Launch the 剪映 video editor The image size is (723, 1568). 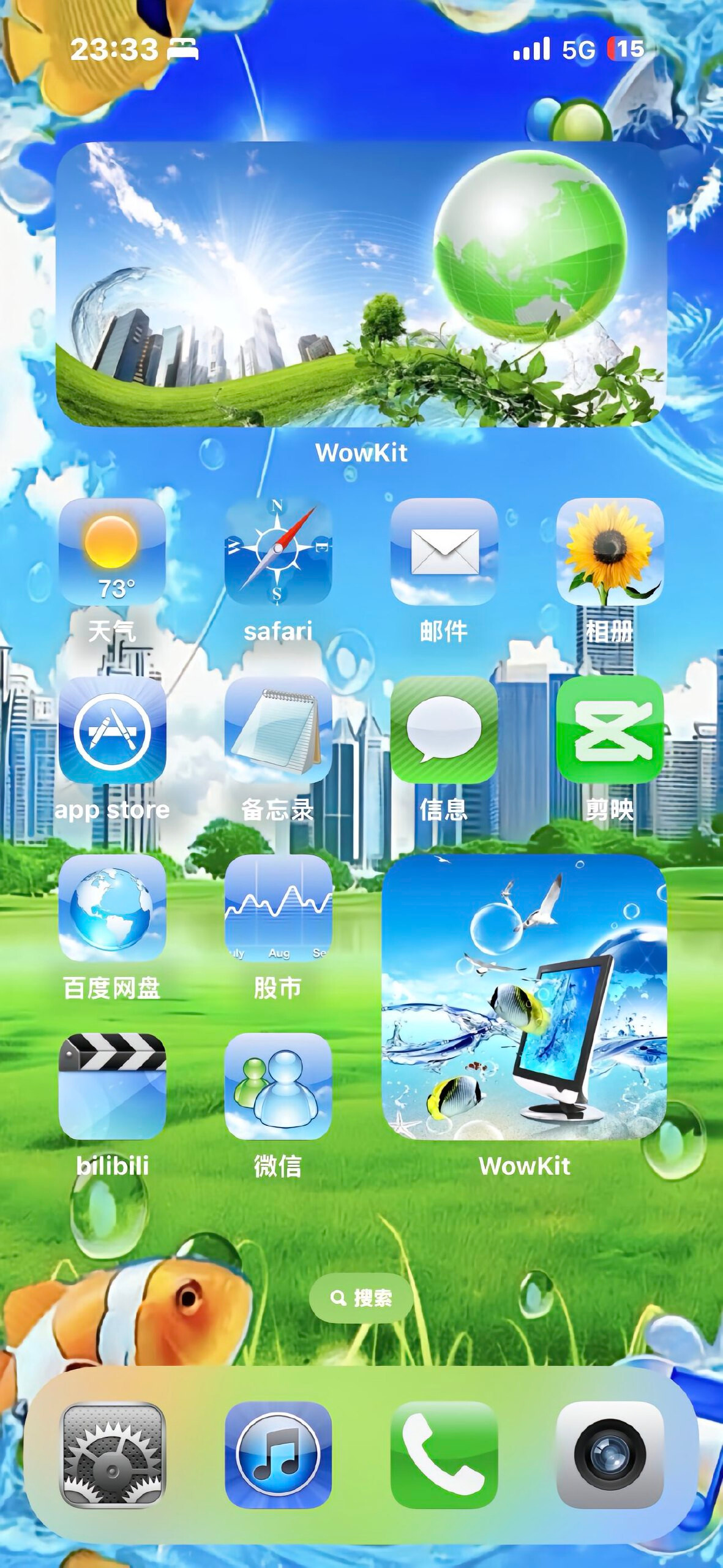[610, 730]
